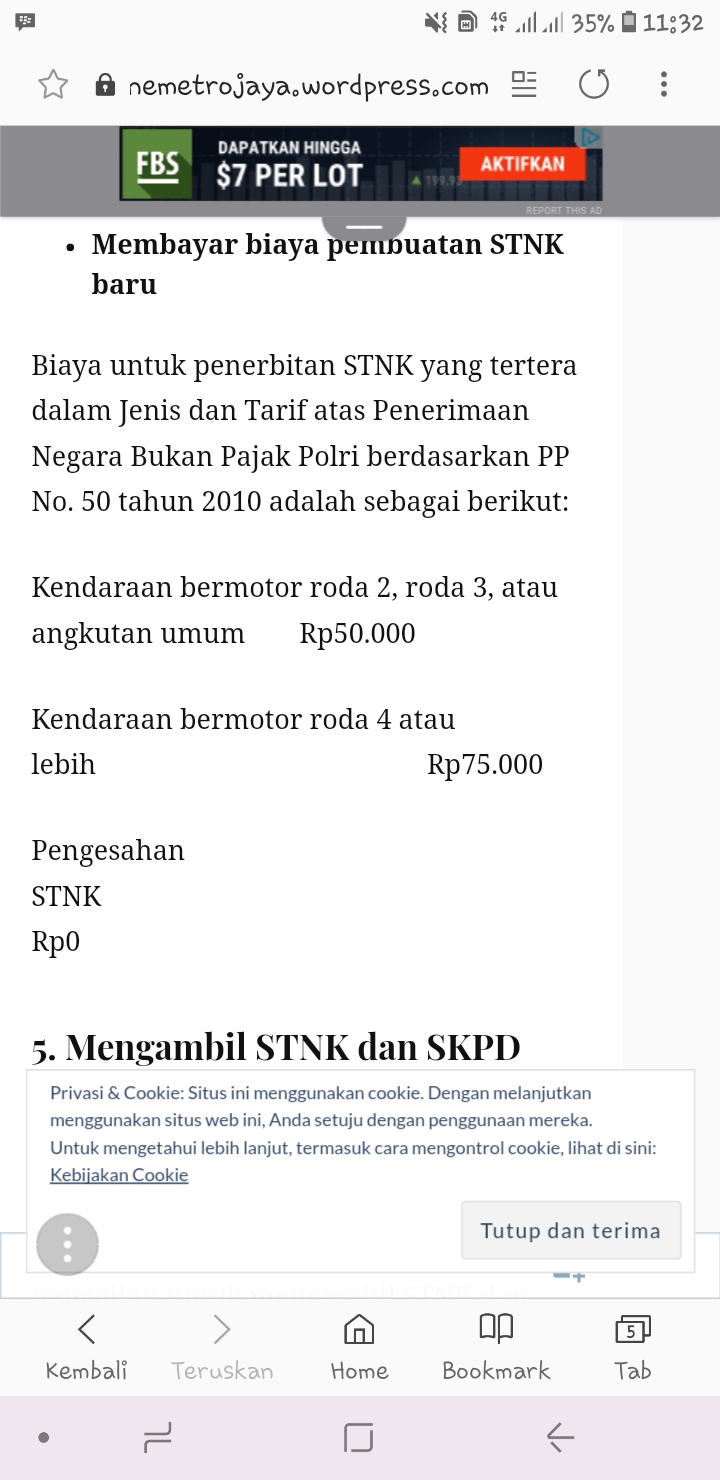Go to Home page
Image resolution: width=720 pixels, height=1480 pixels.
pos(359,1345)
